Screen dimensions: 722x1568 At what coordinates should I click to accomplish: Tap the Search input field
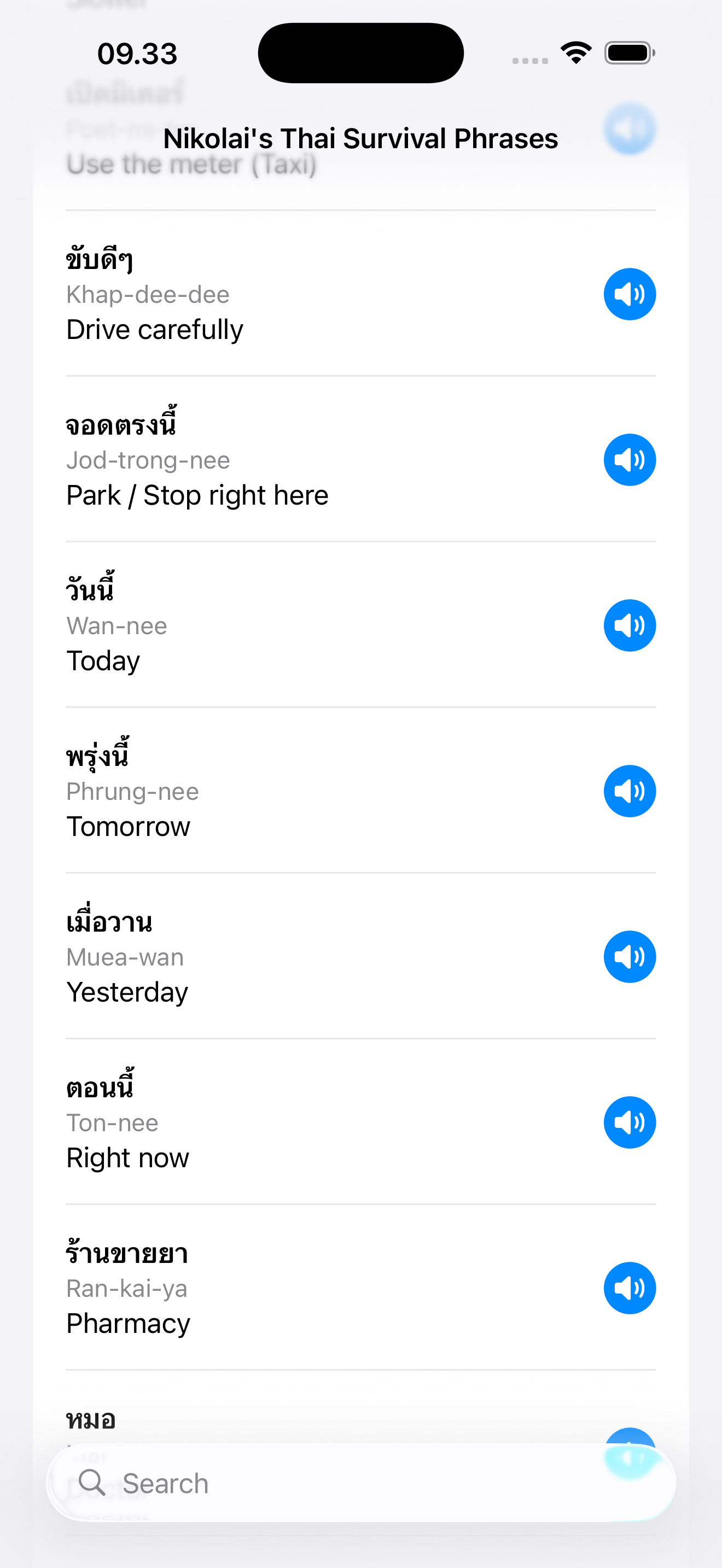point(304,1483)
